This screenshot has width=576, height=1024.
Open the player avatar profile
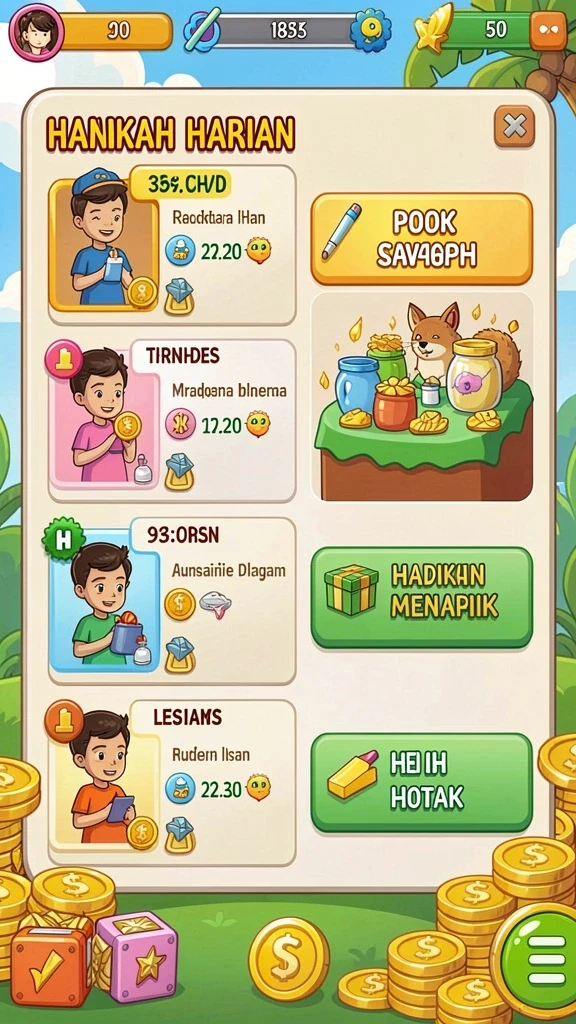(x=36, y=31)
